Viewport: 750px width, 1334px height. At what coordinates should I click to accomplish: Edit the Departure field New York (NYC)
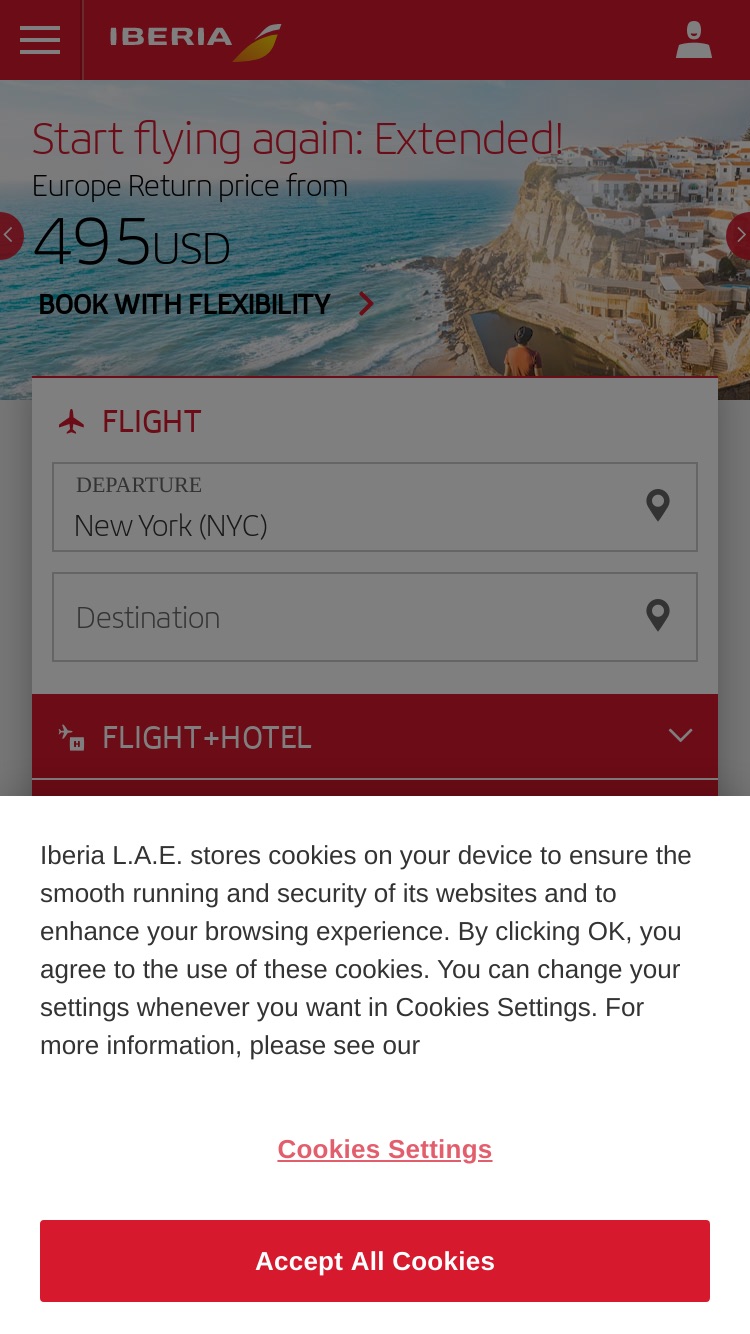[x=375, y=507]
